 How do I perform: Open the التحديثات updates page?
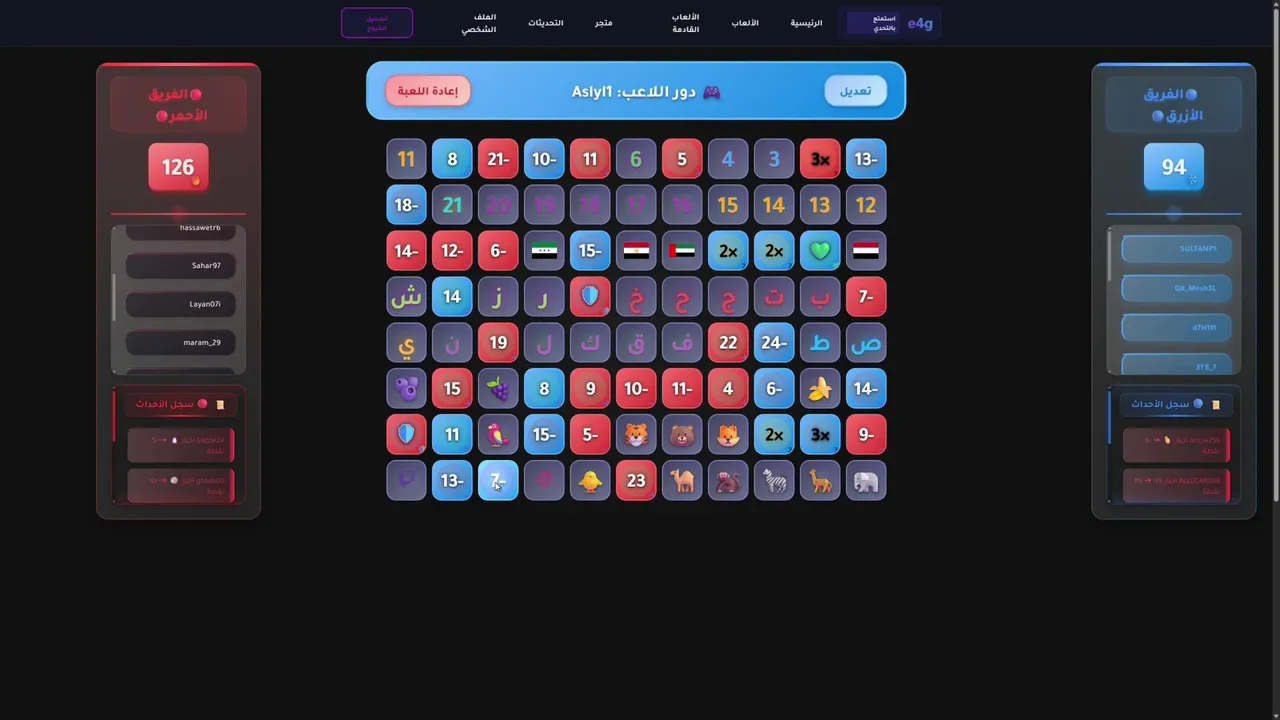pos(546,23)
